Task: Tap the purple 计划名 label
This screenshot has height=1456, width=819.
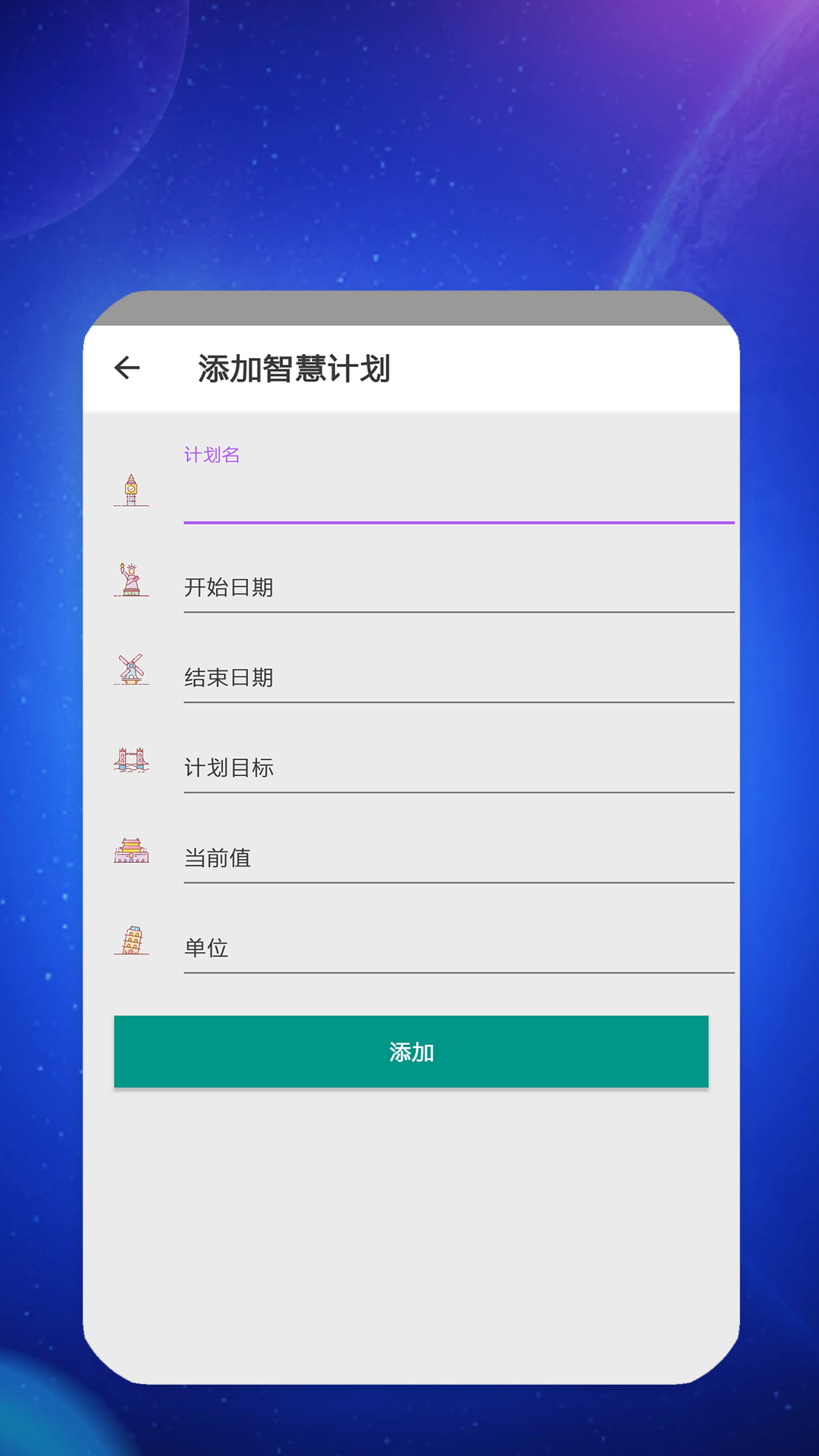Action: 211,455
